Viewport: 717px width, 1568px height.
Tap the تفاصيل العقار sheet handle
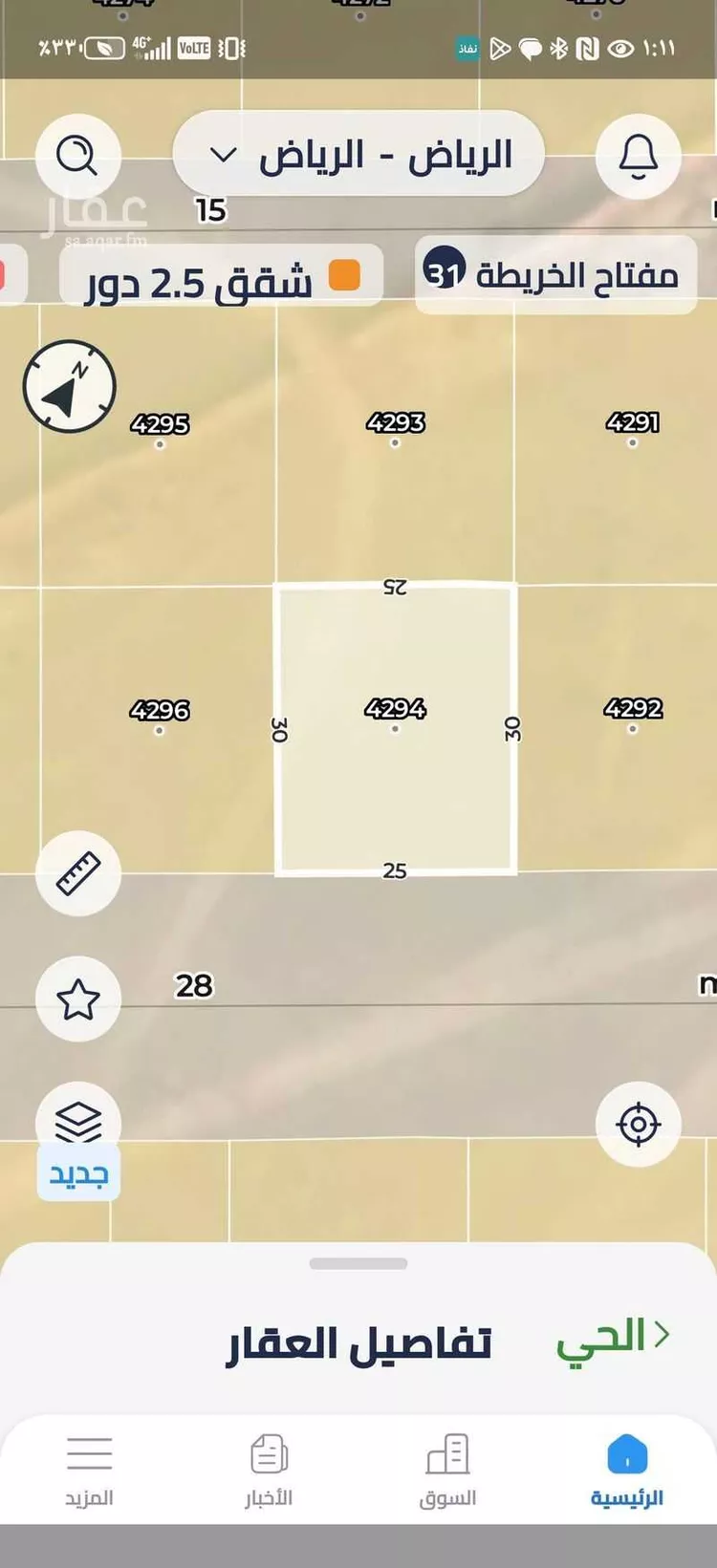coord(358,1263)
